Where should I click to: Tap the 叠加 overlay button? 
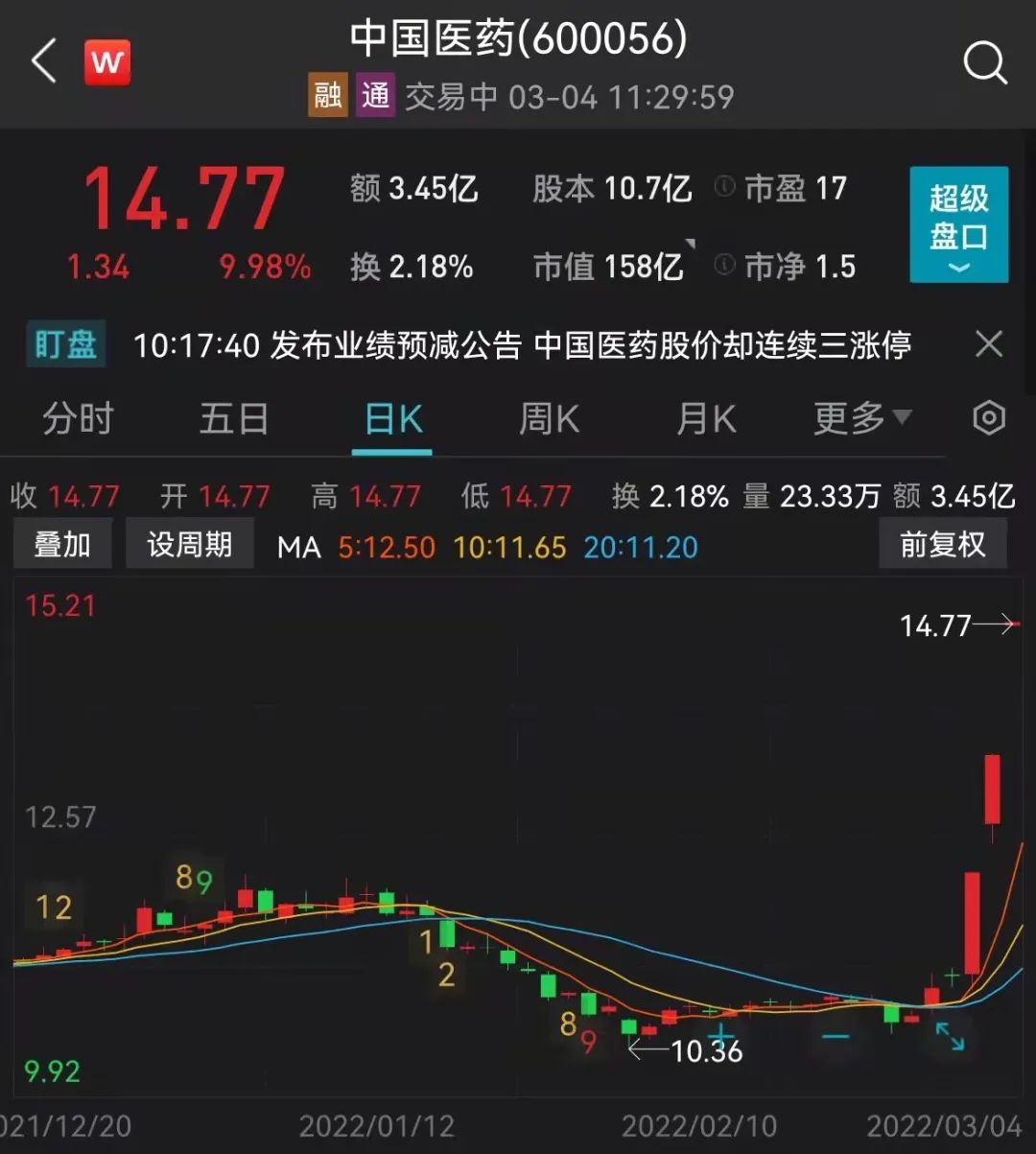pyautogui.click(x=62, y=545)
